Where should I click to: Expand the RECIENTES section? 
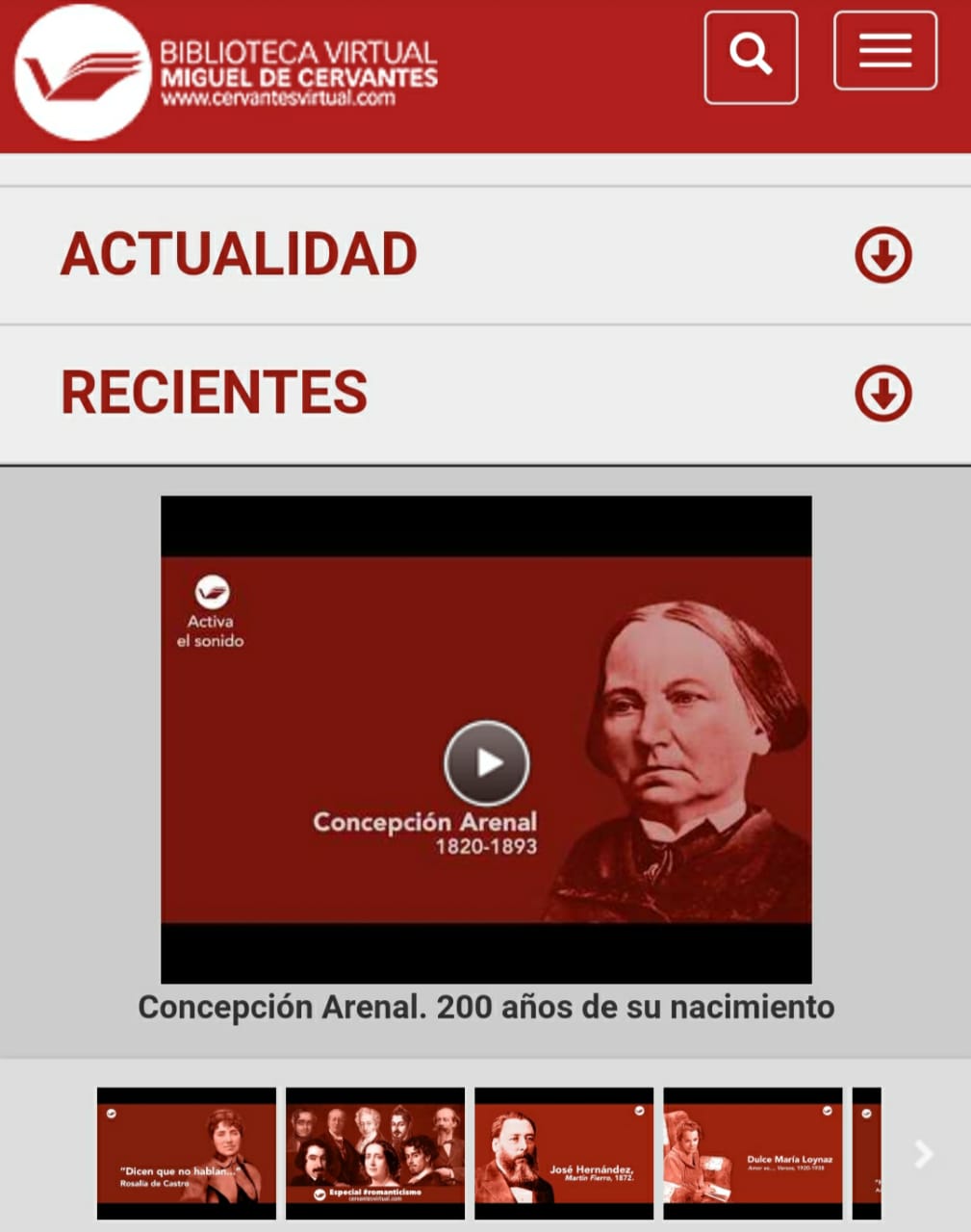click(x=882, y=393)
